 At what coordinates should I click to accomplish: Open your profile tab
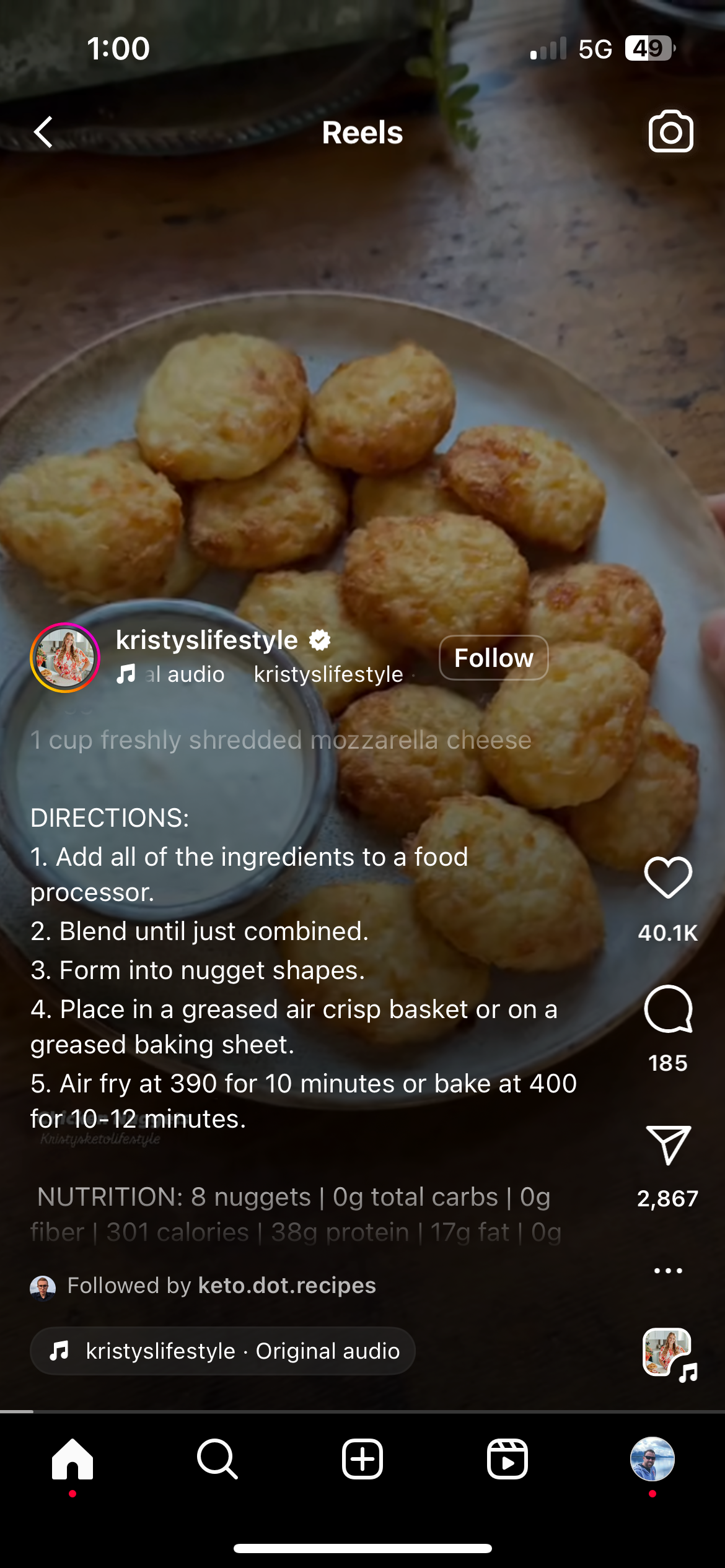tap(652, 1459)
